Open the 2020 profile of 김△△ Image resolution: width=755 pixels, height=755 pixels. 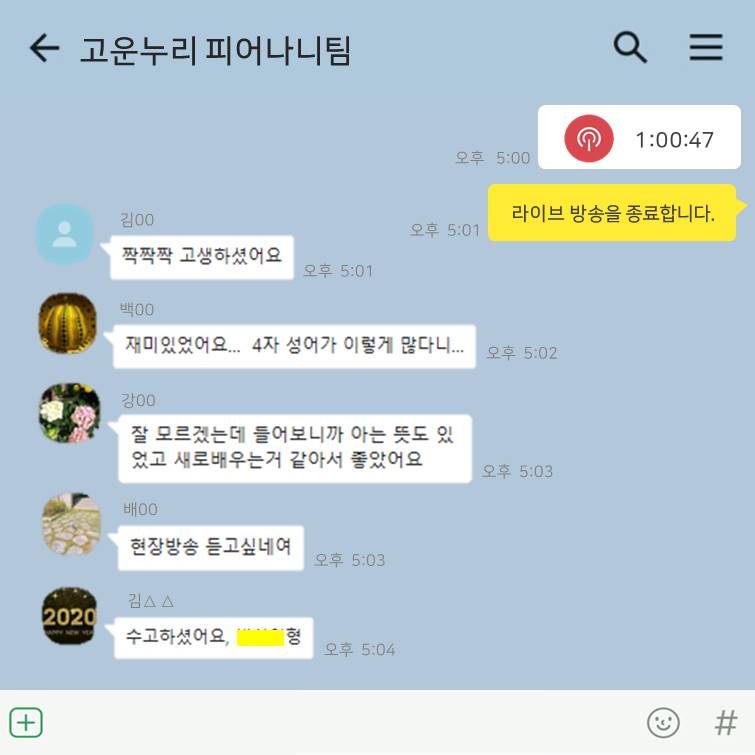coord(70,615)
